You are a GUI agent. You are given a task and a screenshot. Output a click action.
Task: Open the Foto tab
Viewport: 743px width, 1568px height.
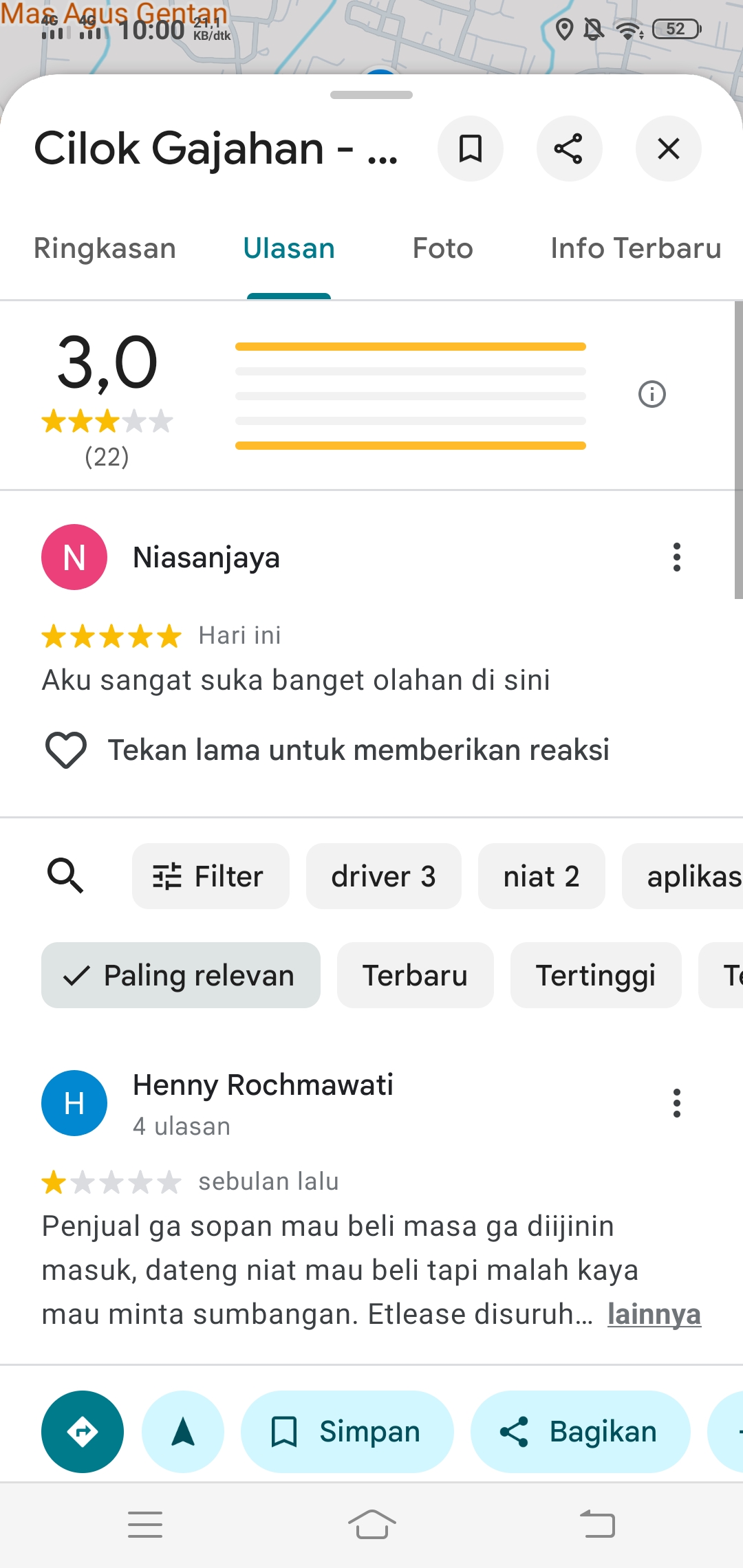(442, 248)
